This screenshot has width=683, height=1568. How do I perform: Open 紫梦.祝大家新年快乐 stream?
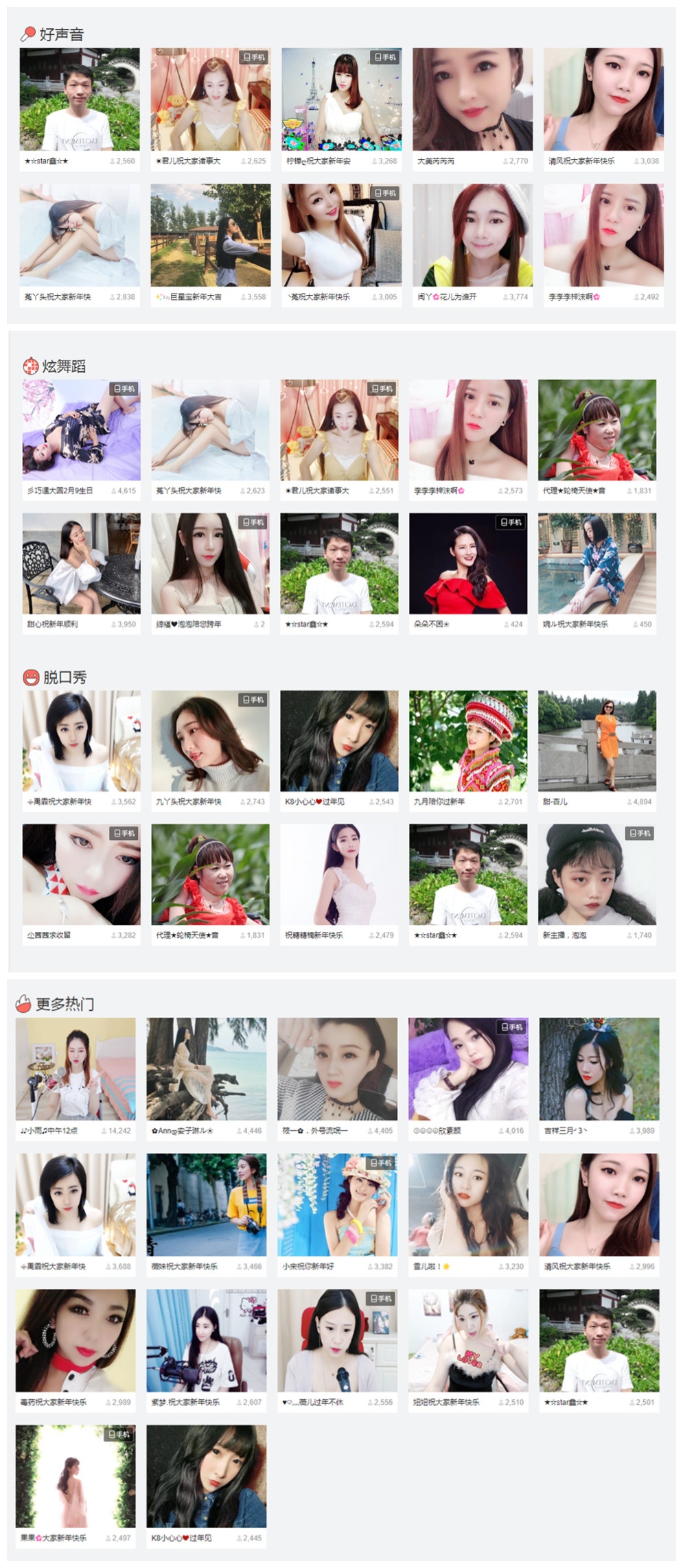pos(206,1340)
